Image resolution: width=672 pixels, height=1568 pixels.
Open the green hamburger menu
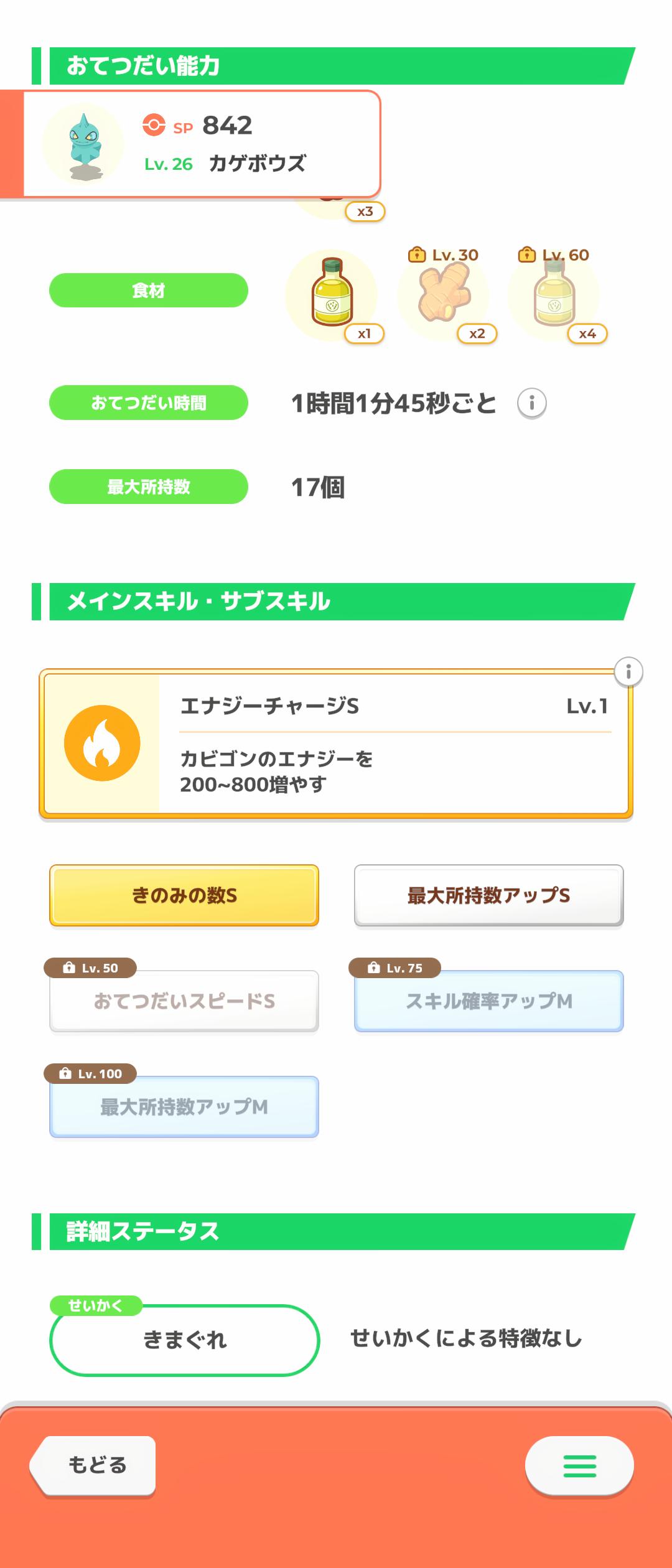[x=579, y=1465]
